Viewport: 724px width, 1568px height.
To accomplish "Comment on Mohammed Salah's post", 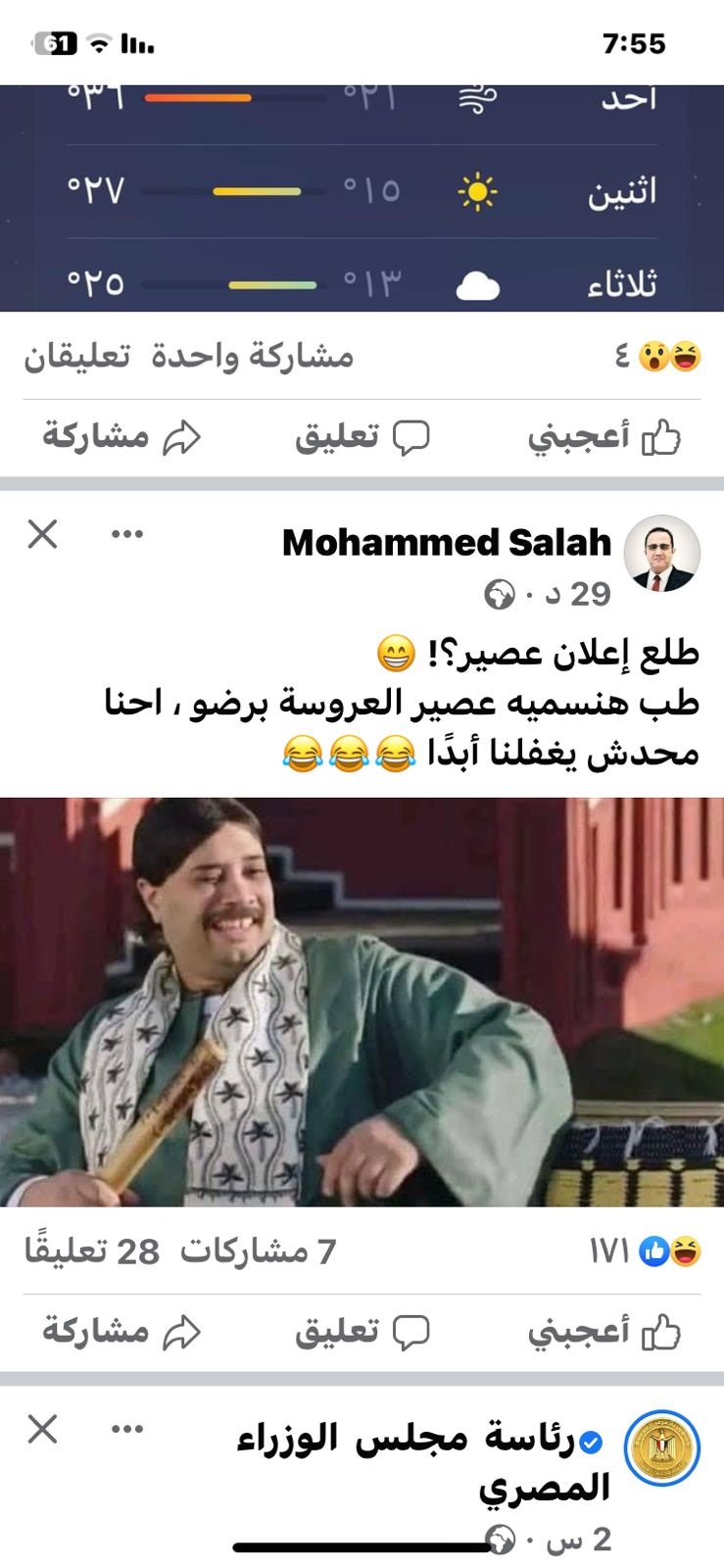I will click(362, 1332).
